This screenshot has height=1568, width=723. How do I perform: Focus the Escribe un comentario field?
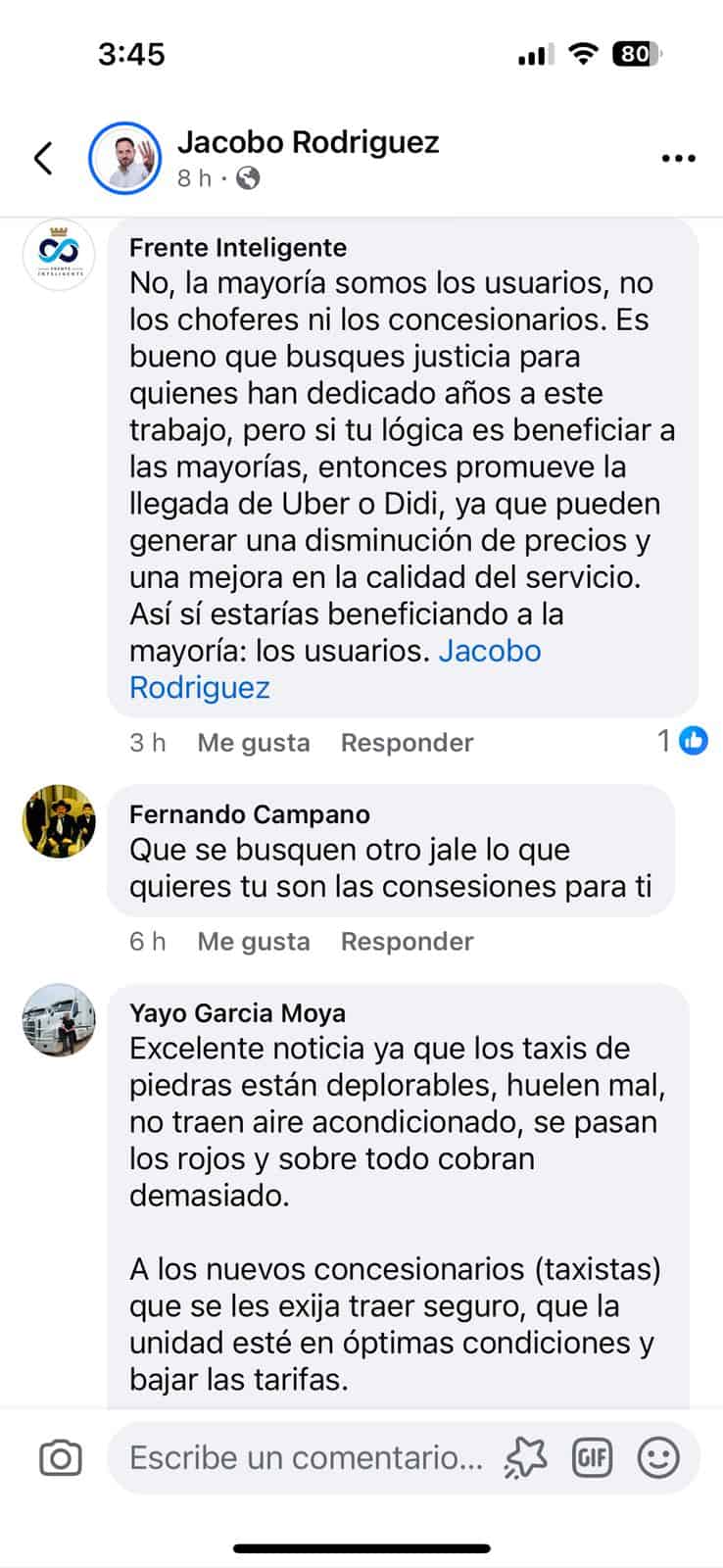pos(306,1458)
